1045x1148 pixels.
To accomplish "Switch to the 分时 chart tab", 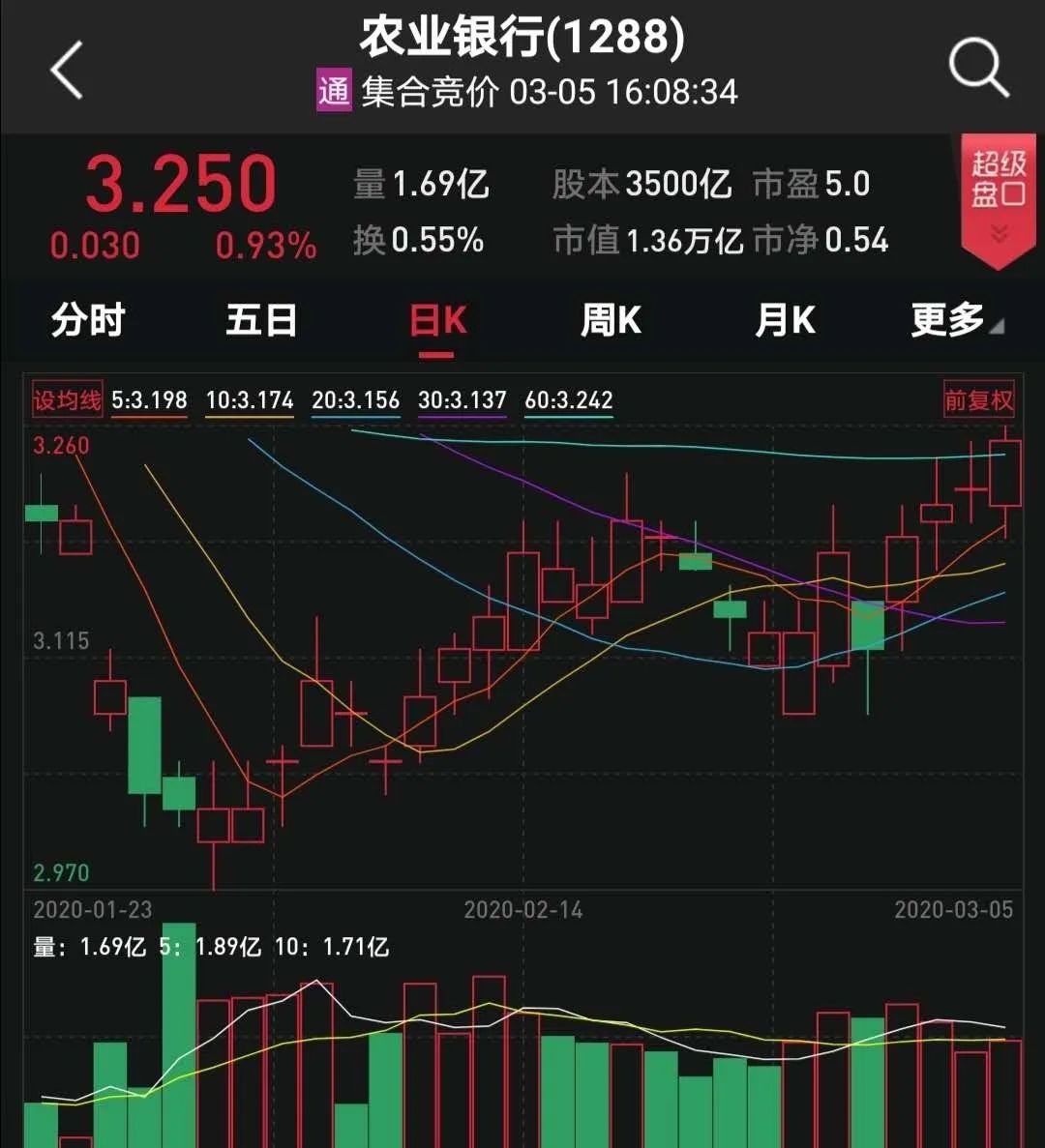I will [88, 320].
